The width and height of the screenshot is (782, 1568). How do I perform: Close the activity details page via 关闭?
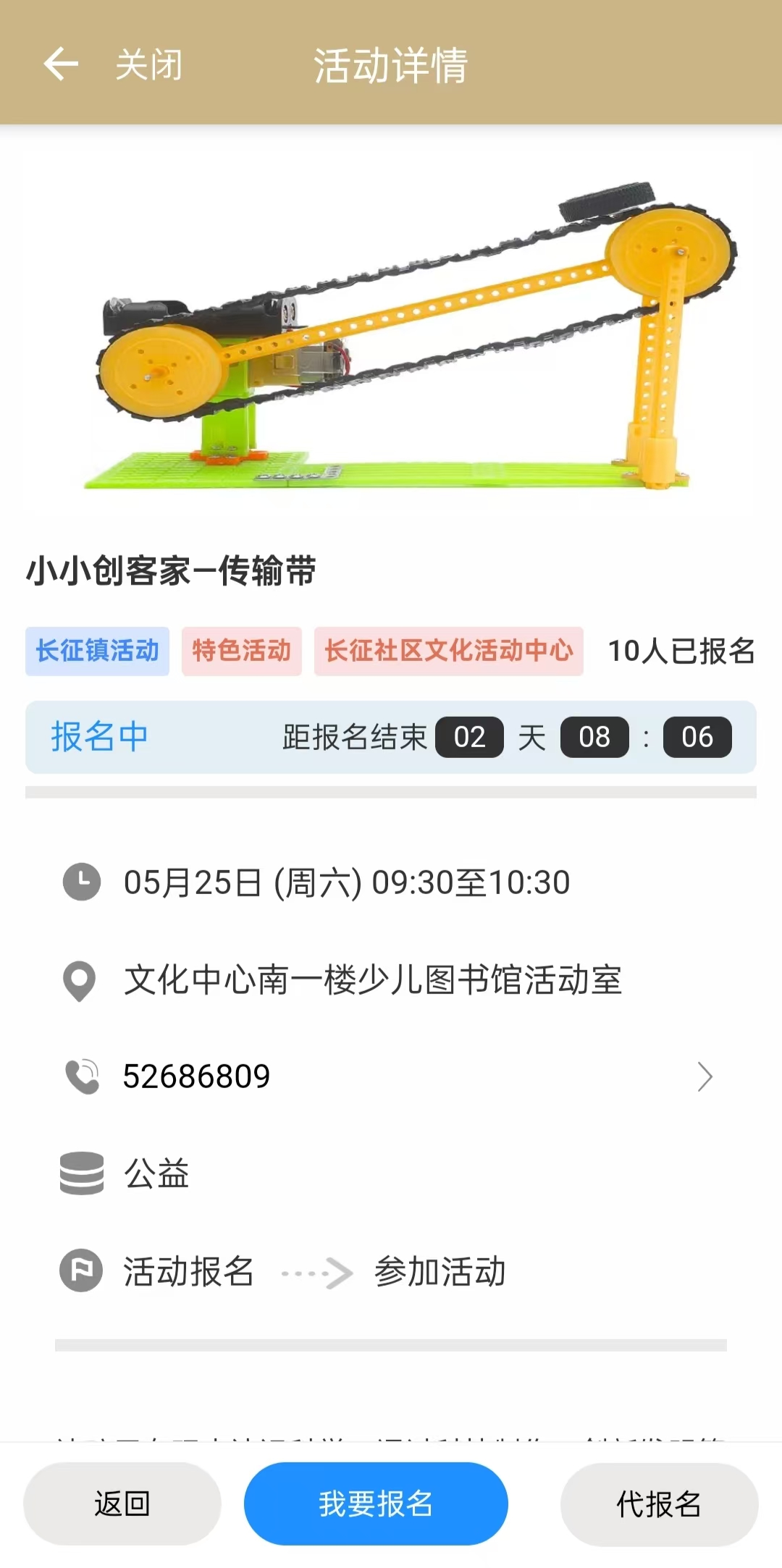[149, 64]
